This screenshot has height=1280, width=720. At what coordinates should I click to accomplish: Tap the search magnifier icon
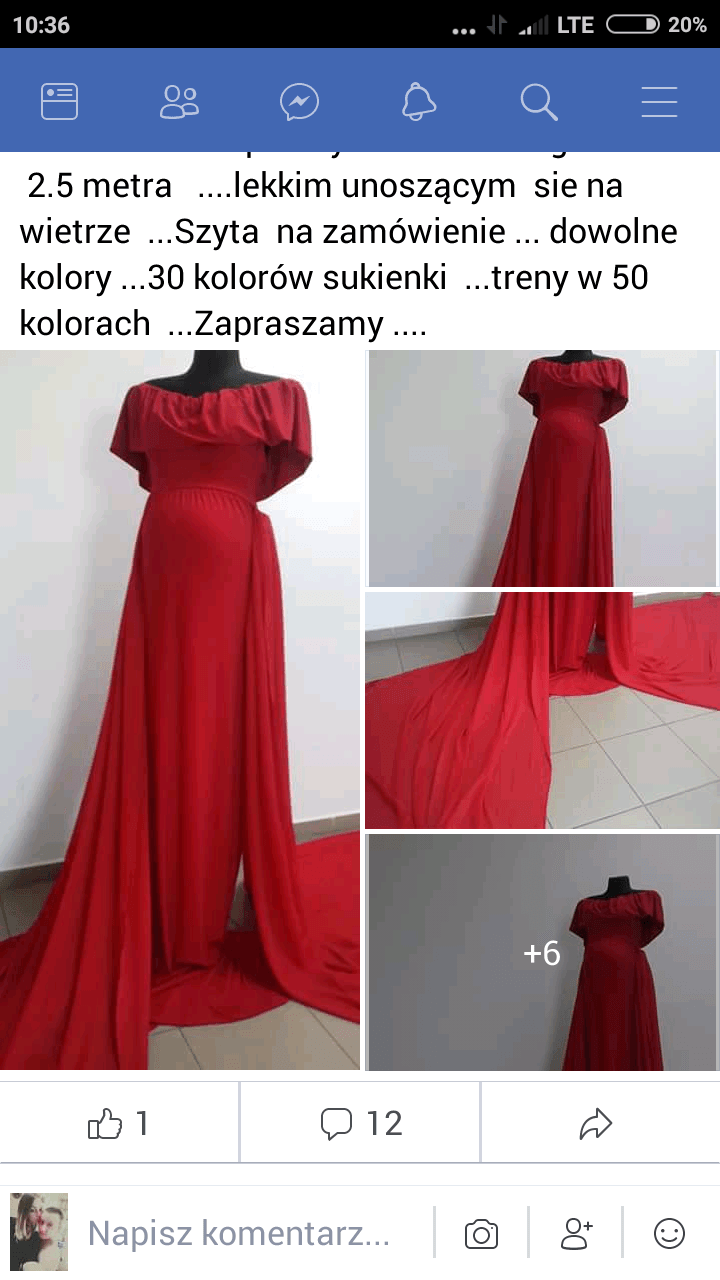click(x=539, y=102)
